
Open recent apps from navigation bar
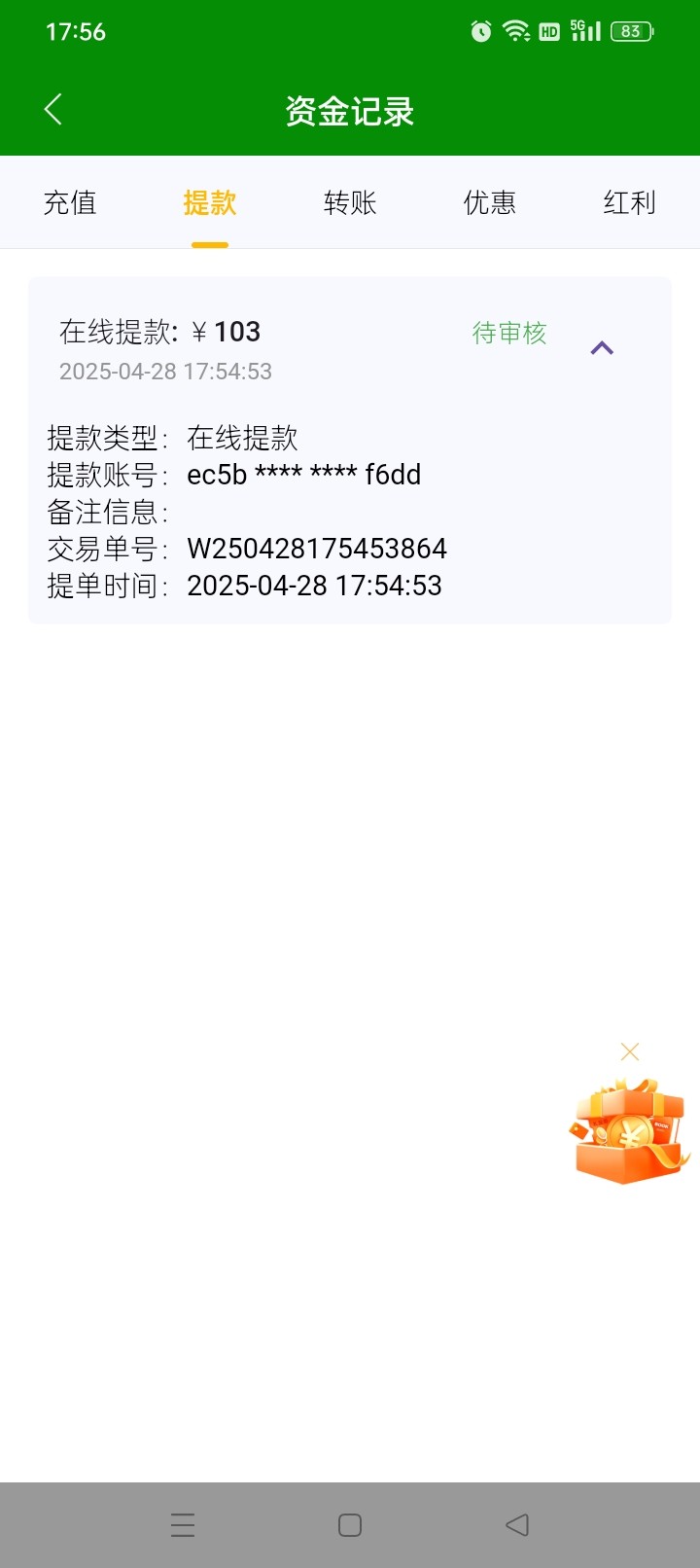183,1525
